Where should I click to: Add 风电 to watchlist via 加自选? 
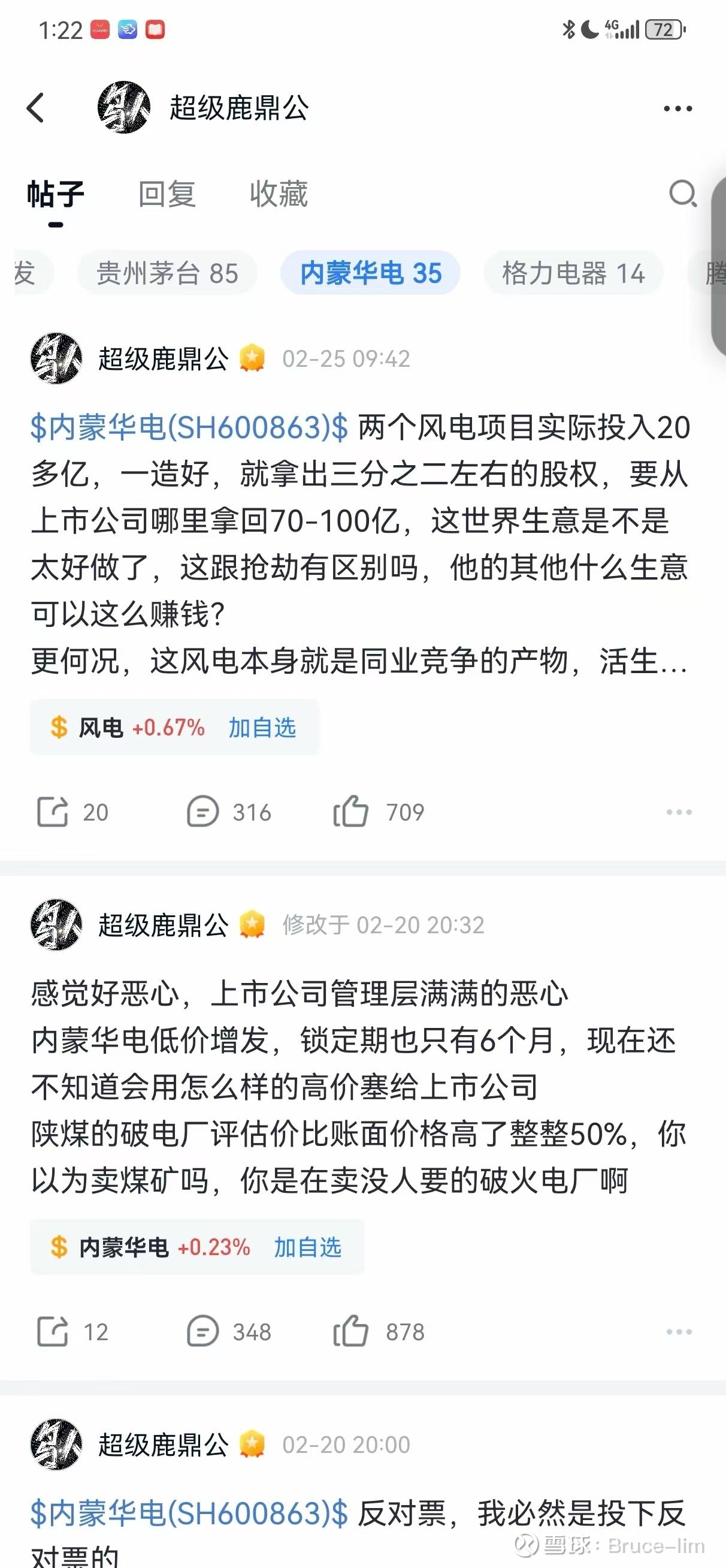pyautogui.click(x=262, y=728)
